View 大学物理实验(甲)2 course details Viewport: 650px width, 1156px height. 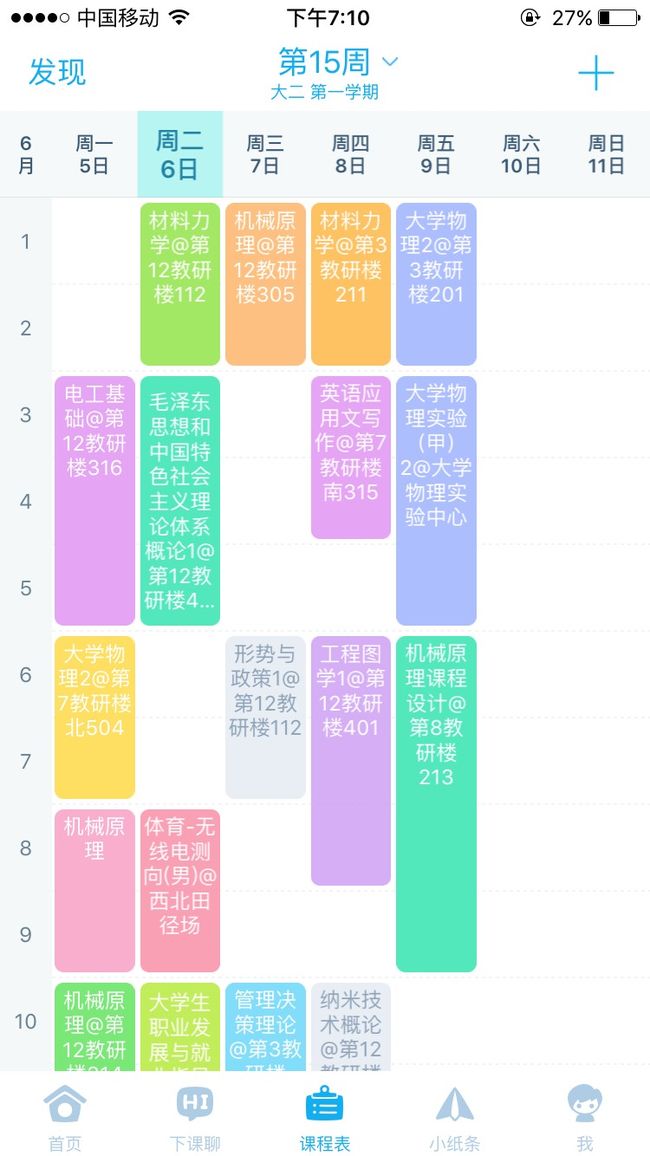(436, 501)
